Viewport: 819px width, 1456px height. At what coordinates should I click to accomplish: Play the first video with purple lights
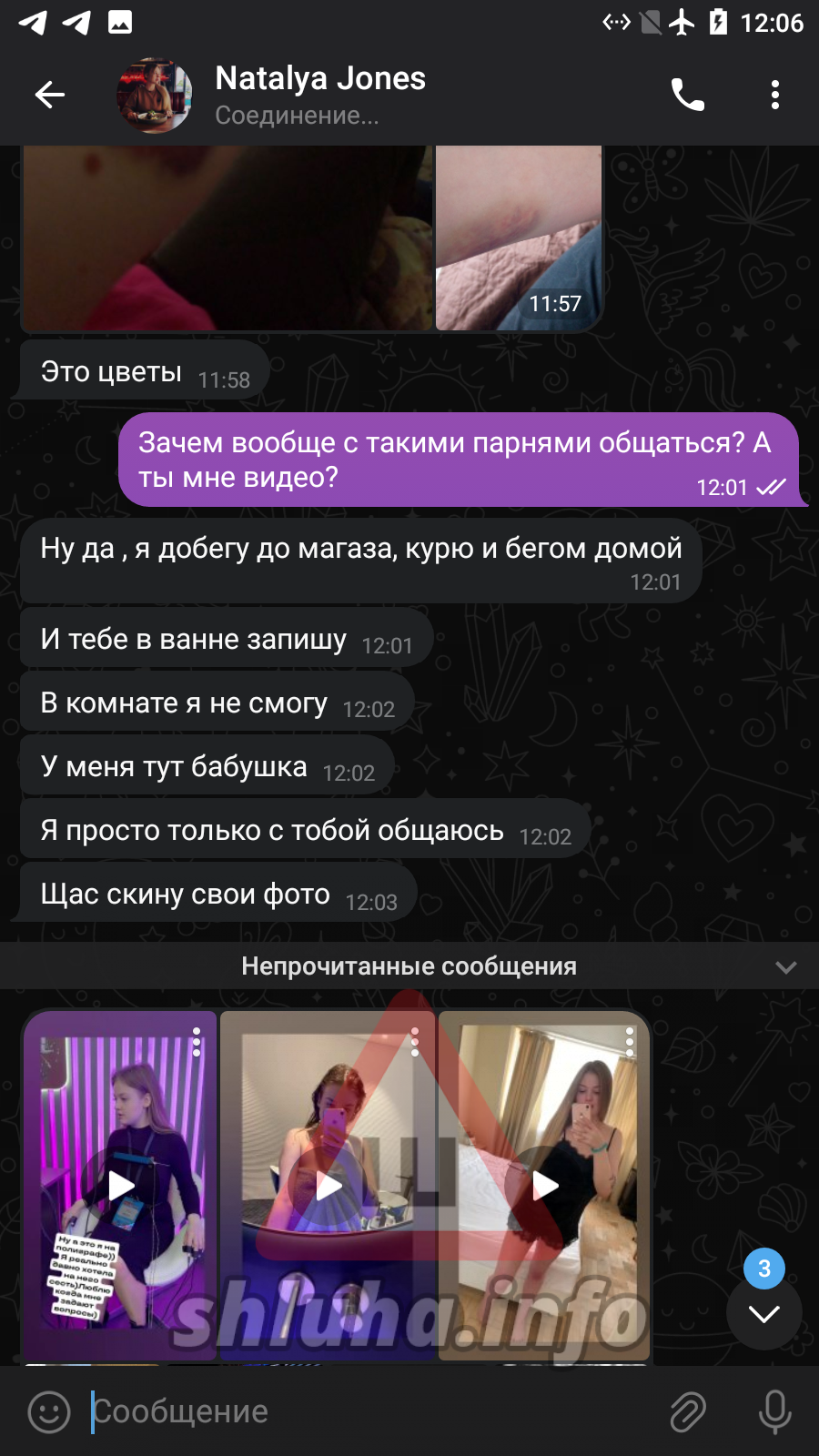(121, 1185)
